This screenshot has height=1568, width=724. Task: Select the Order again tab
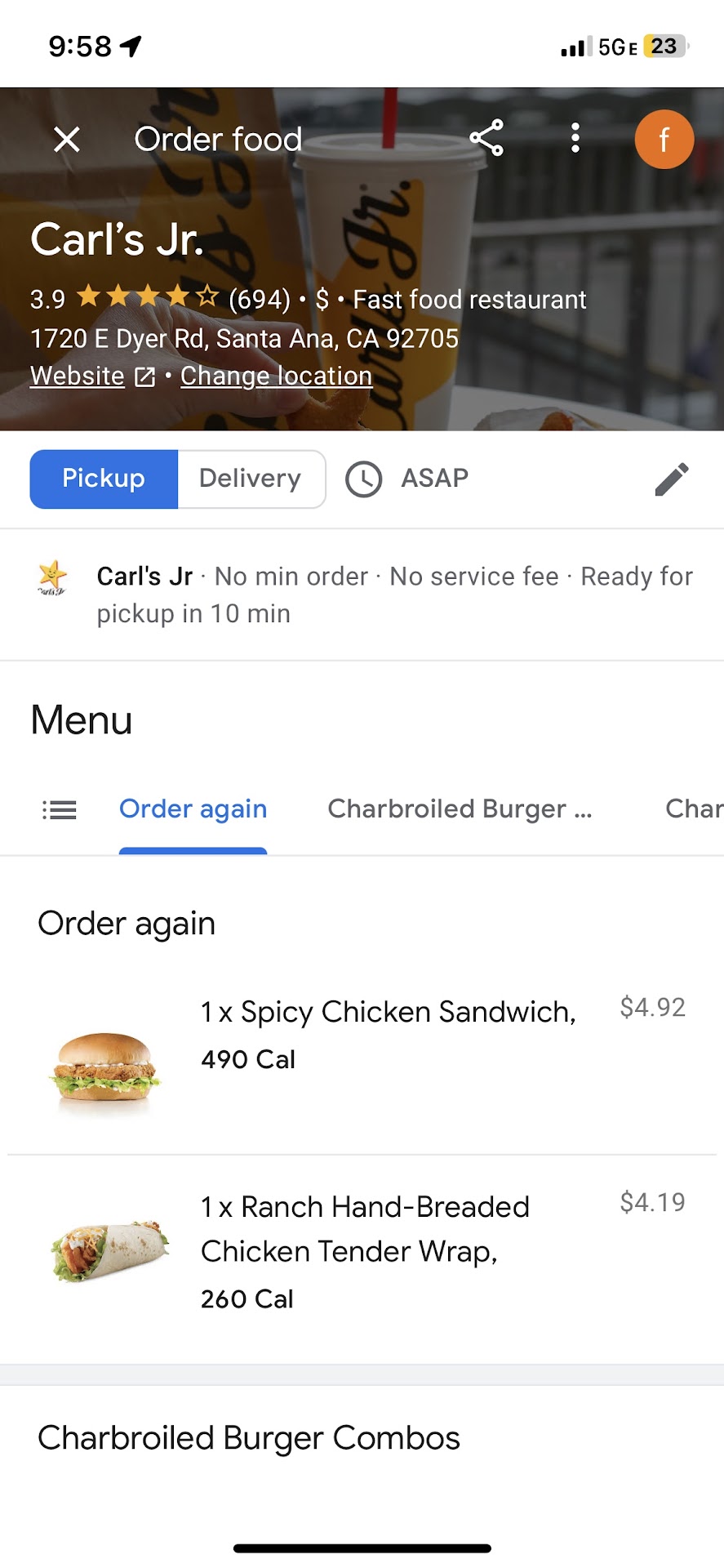[x=193, y=809]
